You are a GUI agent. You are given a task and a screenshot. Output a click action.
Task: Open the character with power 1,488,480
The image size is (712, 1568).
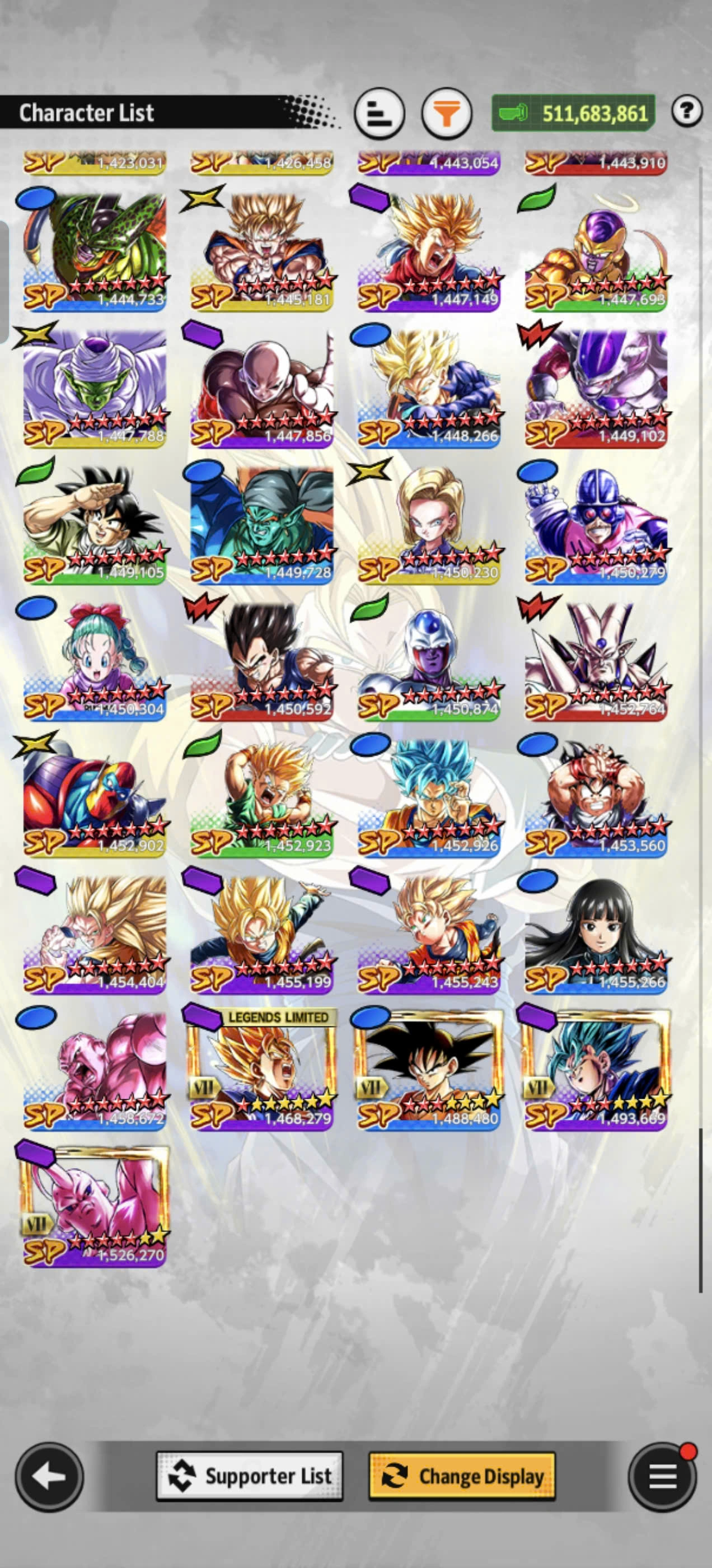point(429,1070)
